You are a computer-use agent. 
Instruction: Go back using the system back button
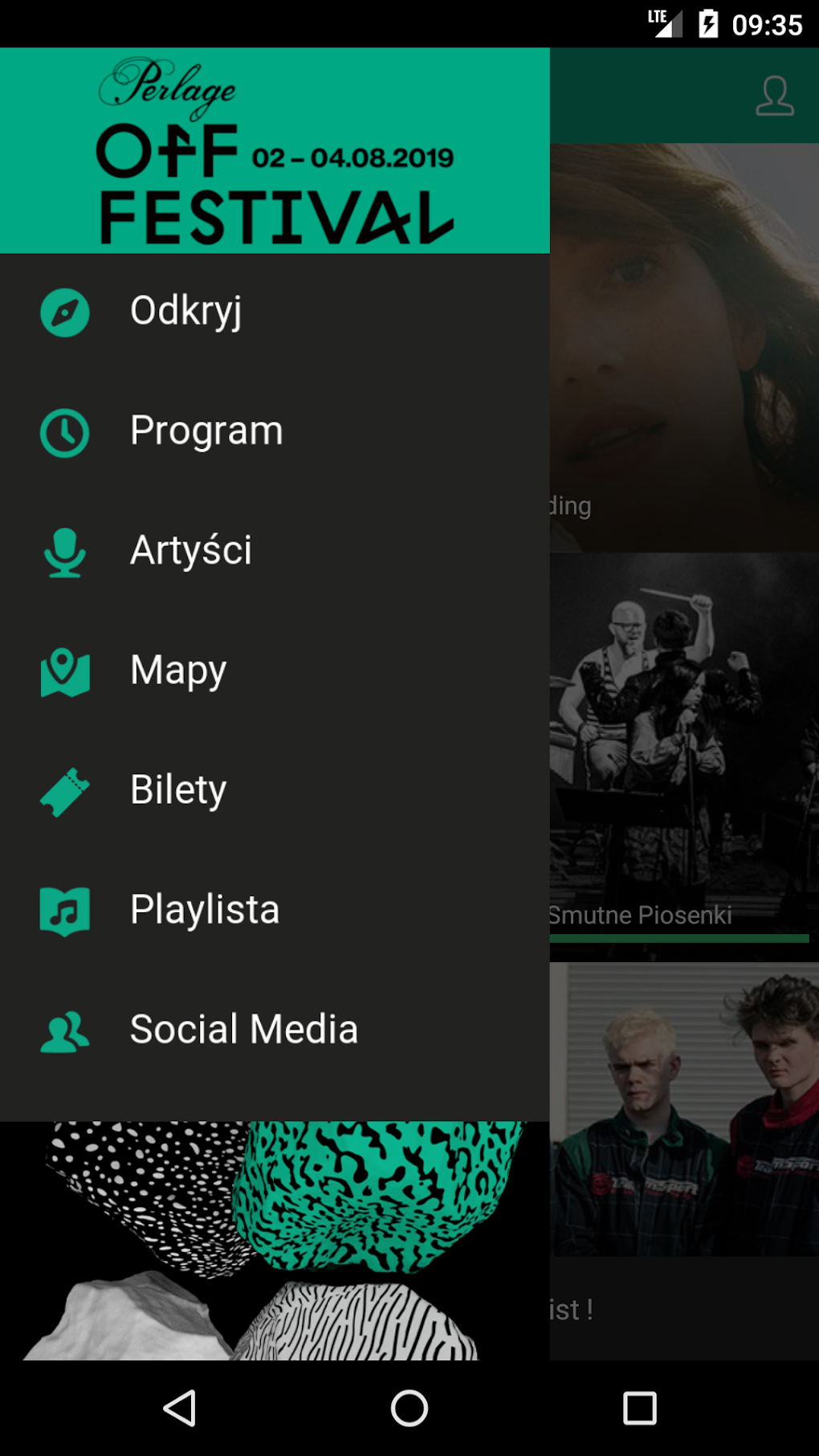pos(180,1408)
